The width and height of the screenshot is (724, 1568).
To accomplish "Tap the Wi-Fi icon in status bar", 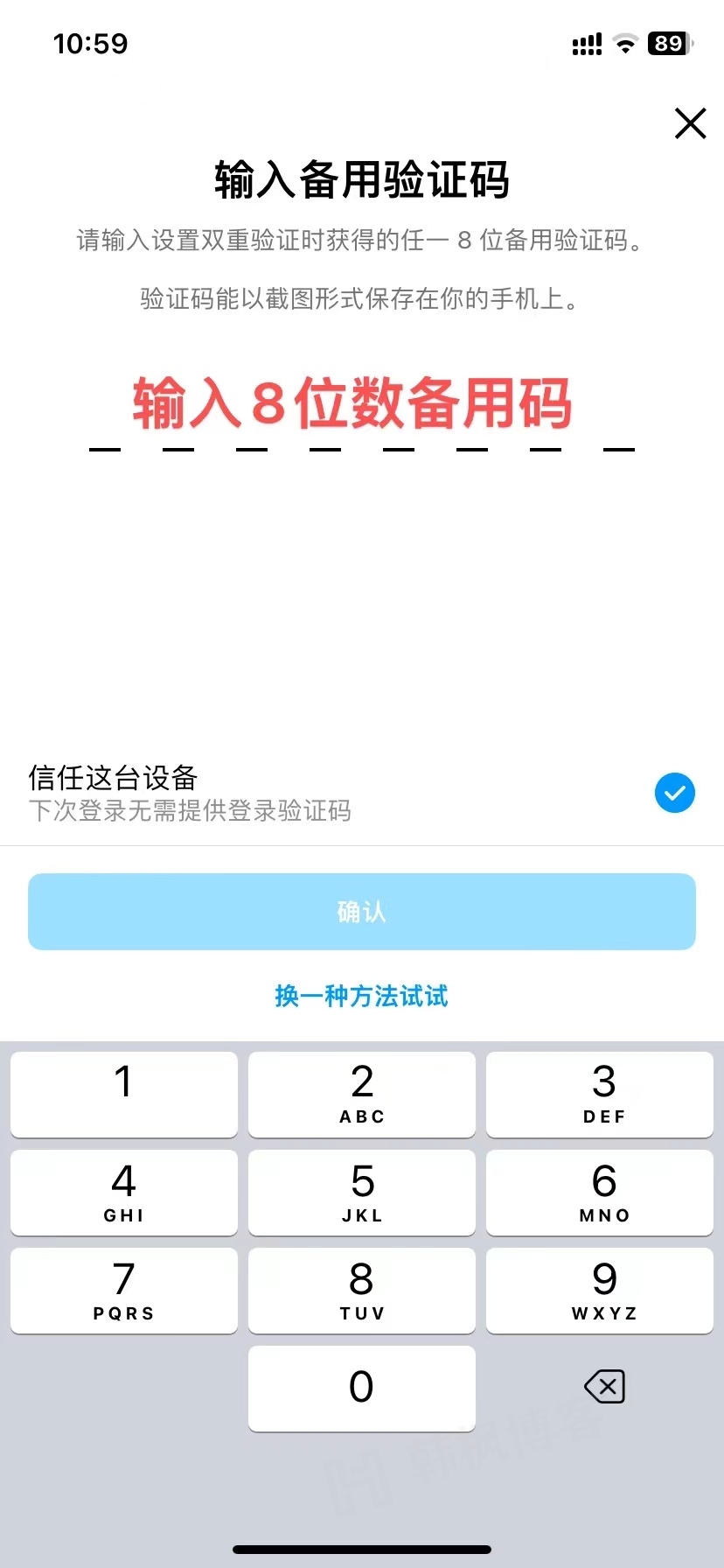I will 623,44.
